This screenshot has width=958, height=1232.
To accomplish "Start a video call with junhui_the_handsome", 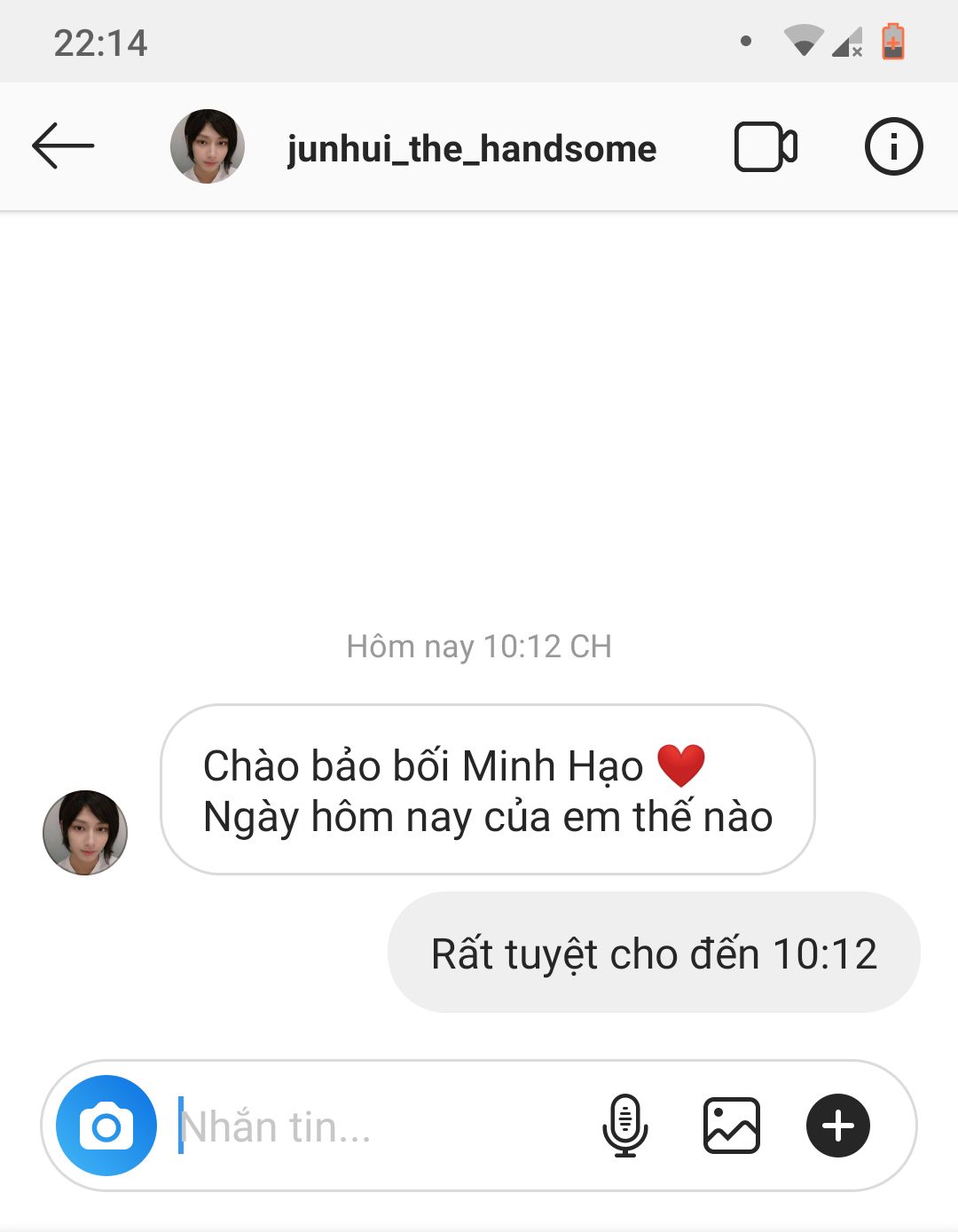I will coord(765,146).
